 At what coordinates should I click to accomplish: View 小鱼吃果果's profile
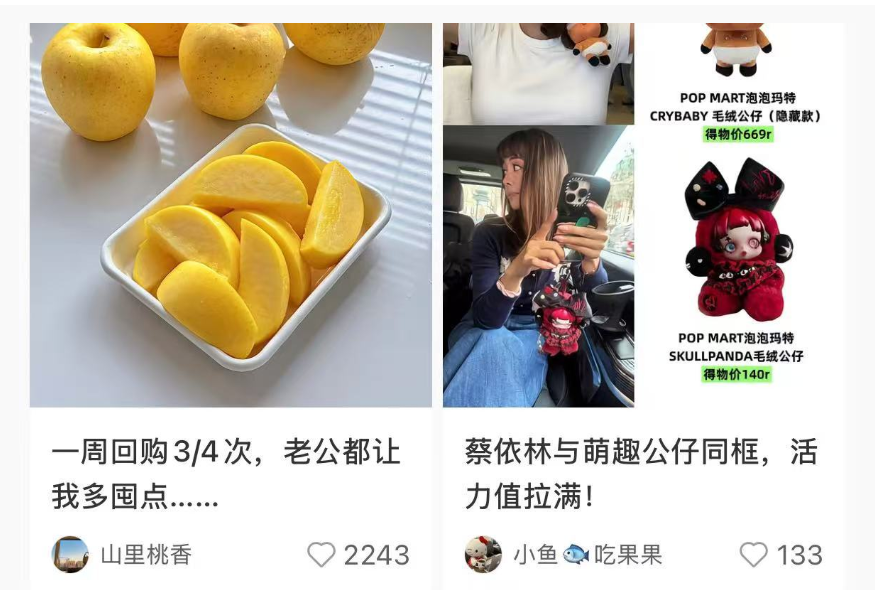click(484, 554)
